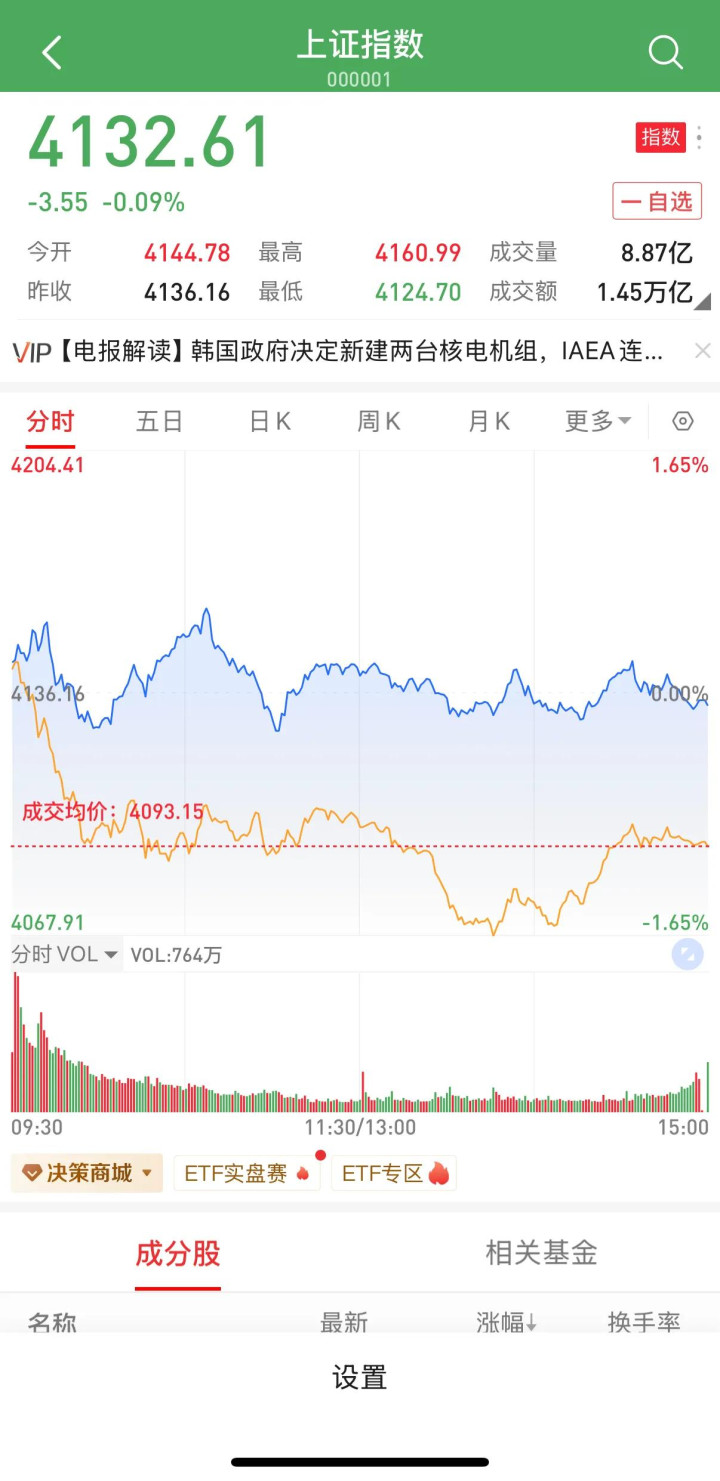The image size is (720, 1481).
Task: Expand the 更多 chart options
Action: [x=598, y=422]
